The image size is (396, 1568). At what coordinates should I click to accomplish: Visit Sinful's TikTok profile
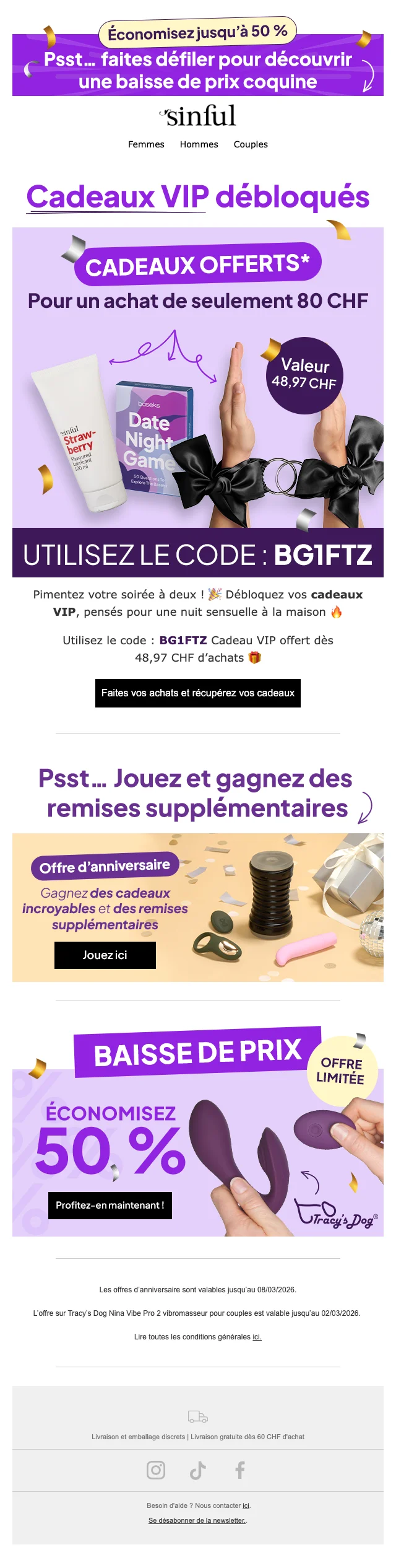(x=198, y=1469)
